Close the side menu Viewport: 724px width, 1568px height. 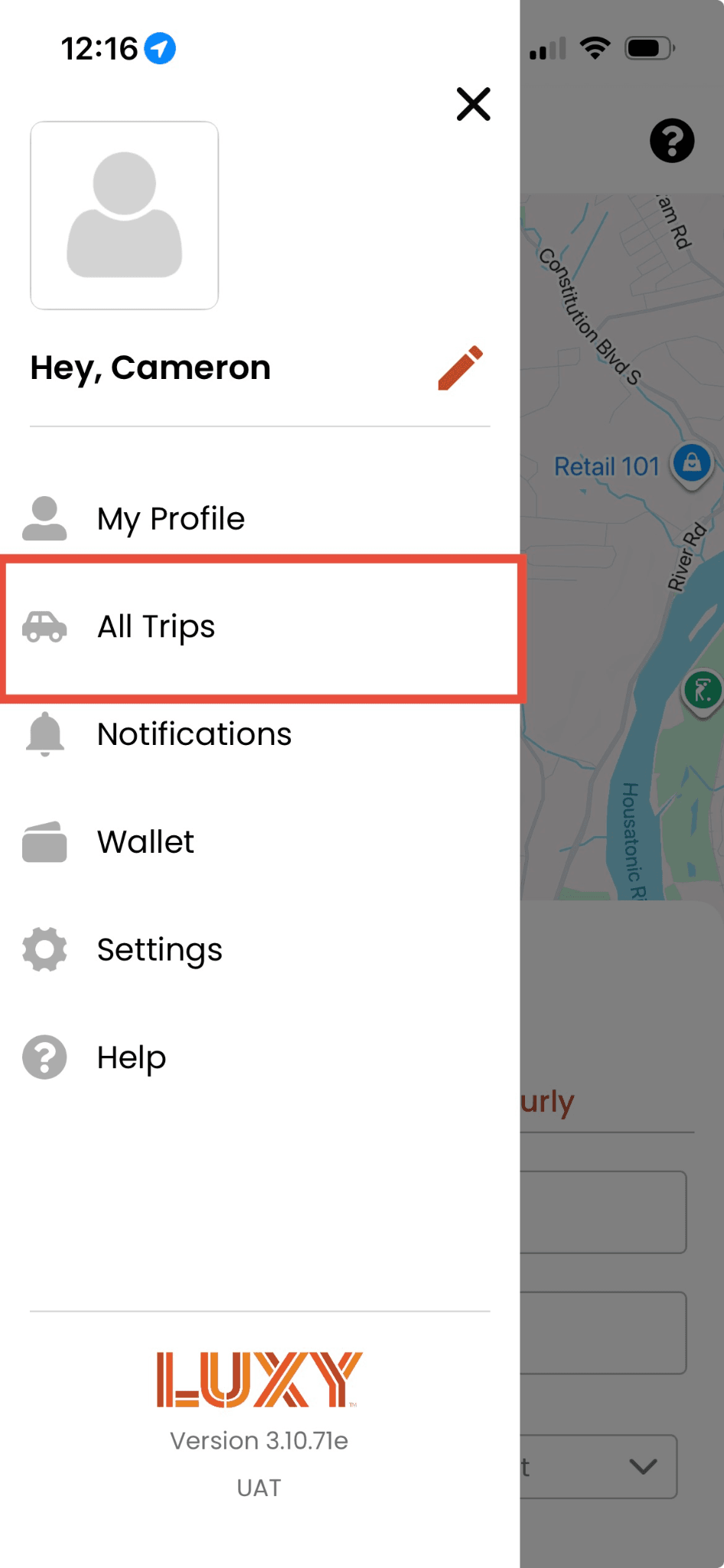coord(473,103)
